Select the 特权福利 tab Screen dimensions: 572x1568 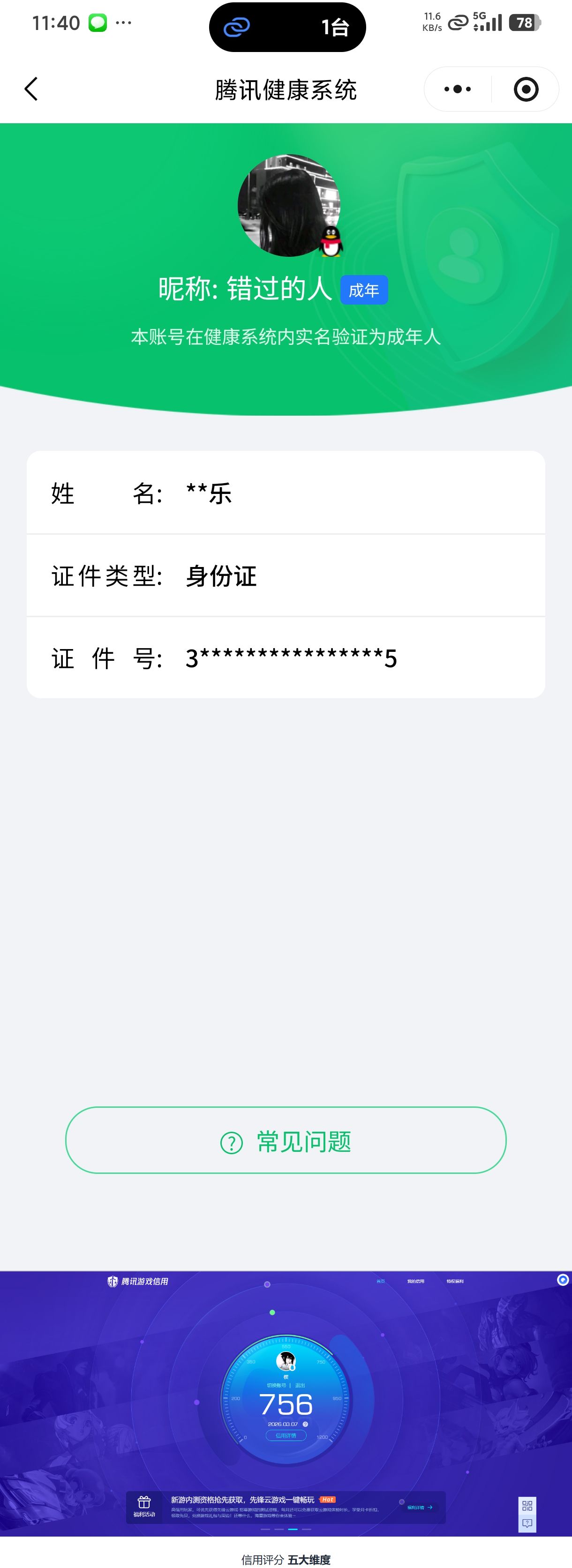point(456,1281)
